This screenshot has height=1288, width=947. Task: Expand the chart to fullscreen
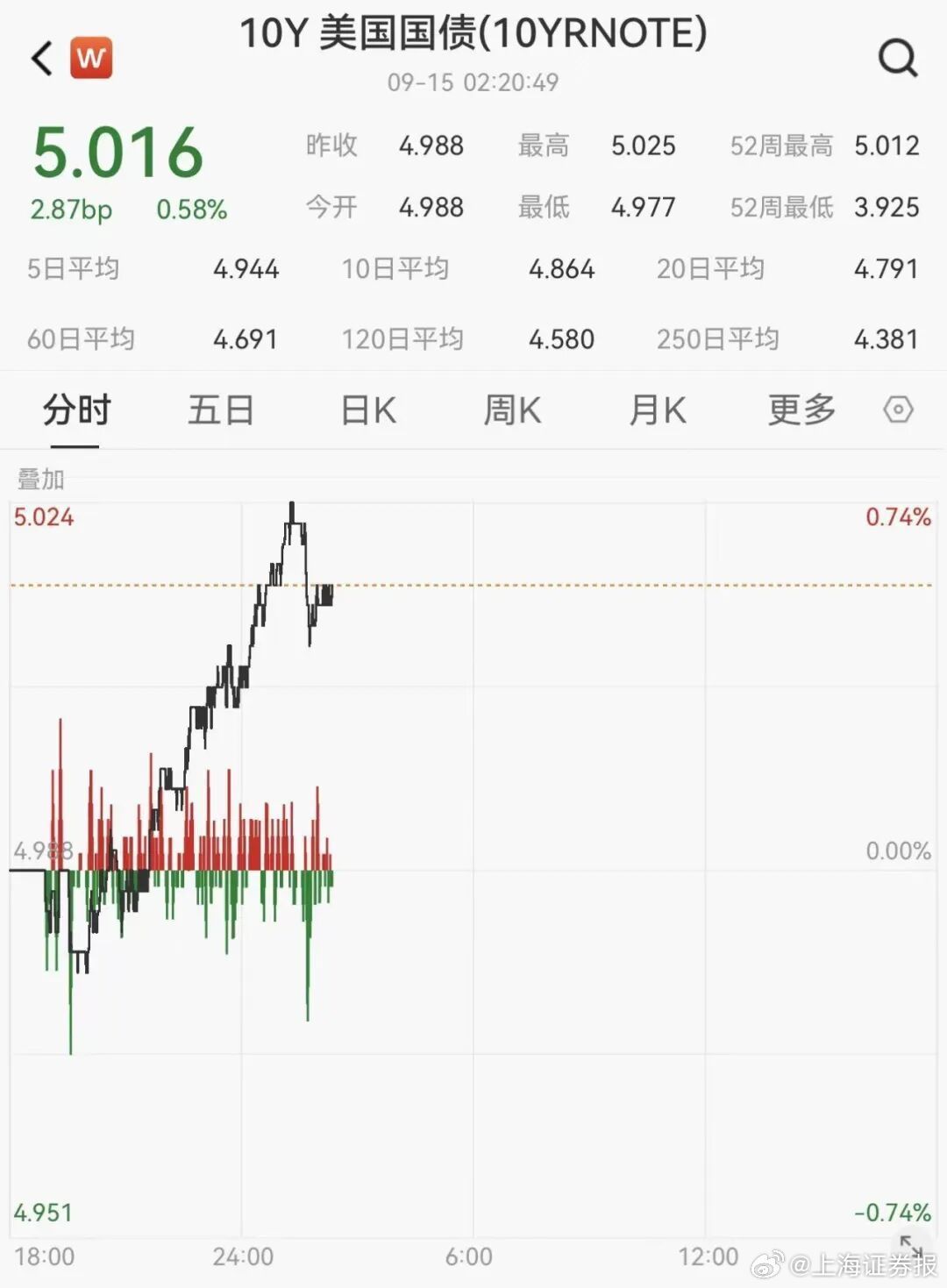point(911,1246)
